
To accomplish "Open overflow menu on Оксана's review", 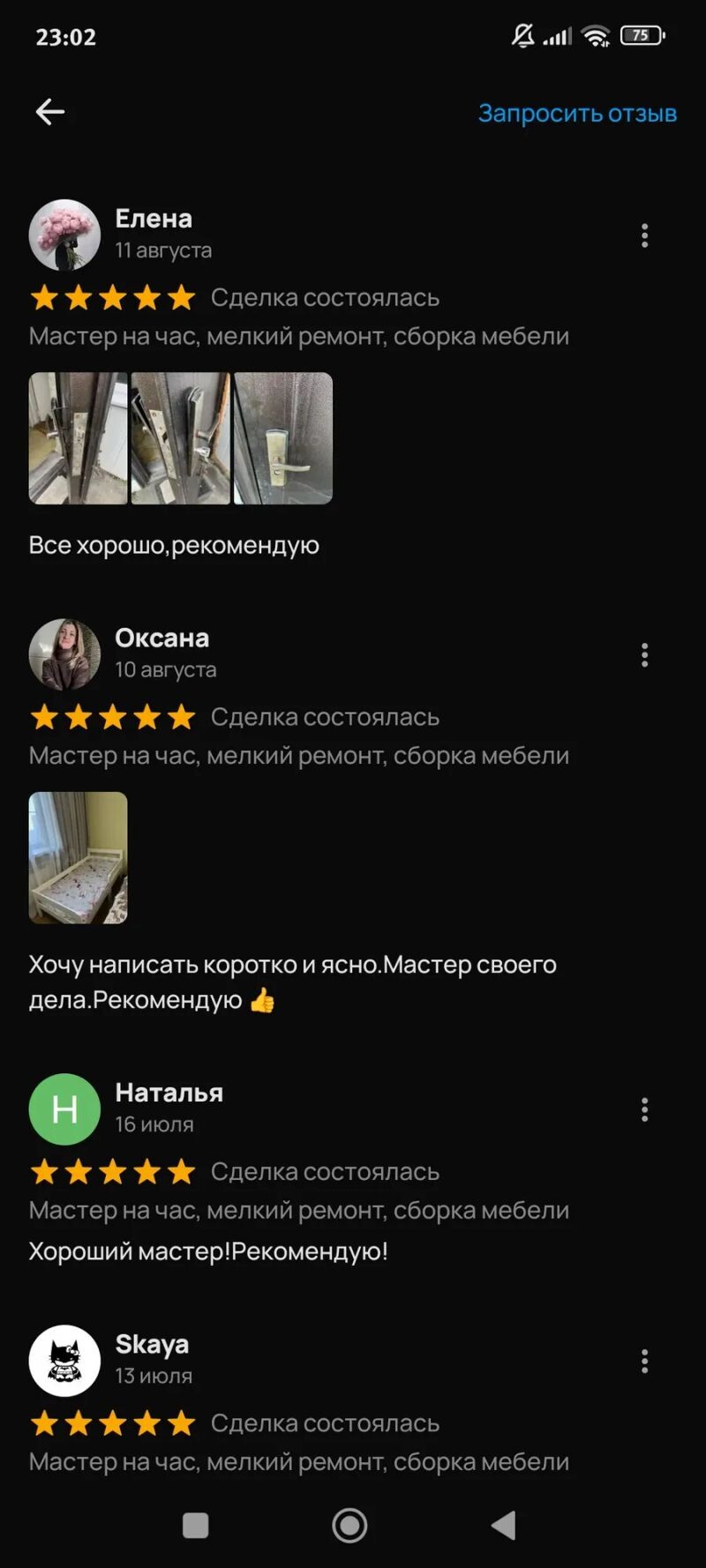I will 645,655.
